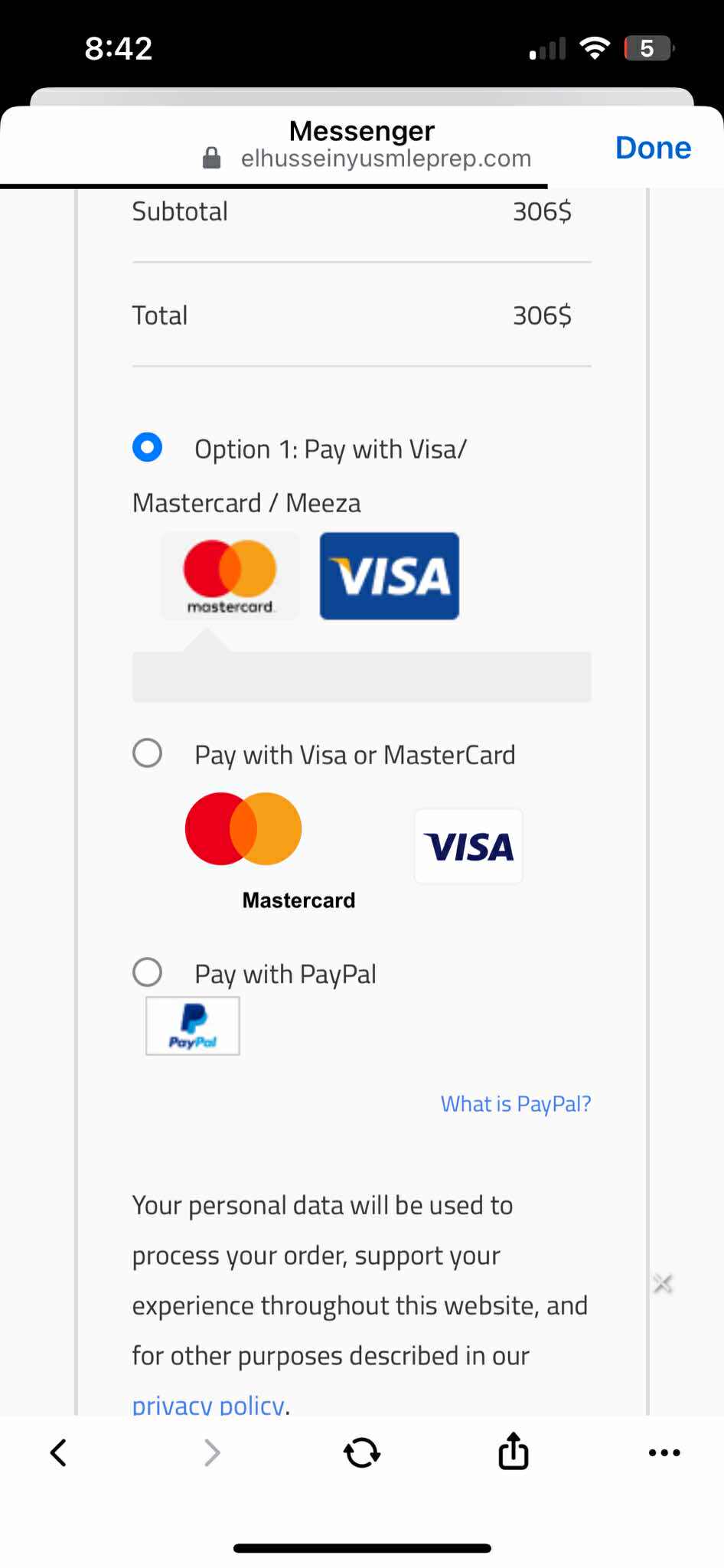Open the more options menu
The image size is (724, 1568).
point(664,1452)
